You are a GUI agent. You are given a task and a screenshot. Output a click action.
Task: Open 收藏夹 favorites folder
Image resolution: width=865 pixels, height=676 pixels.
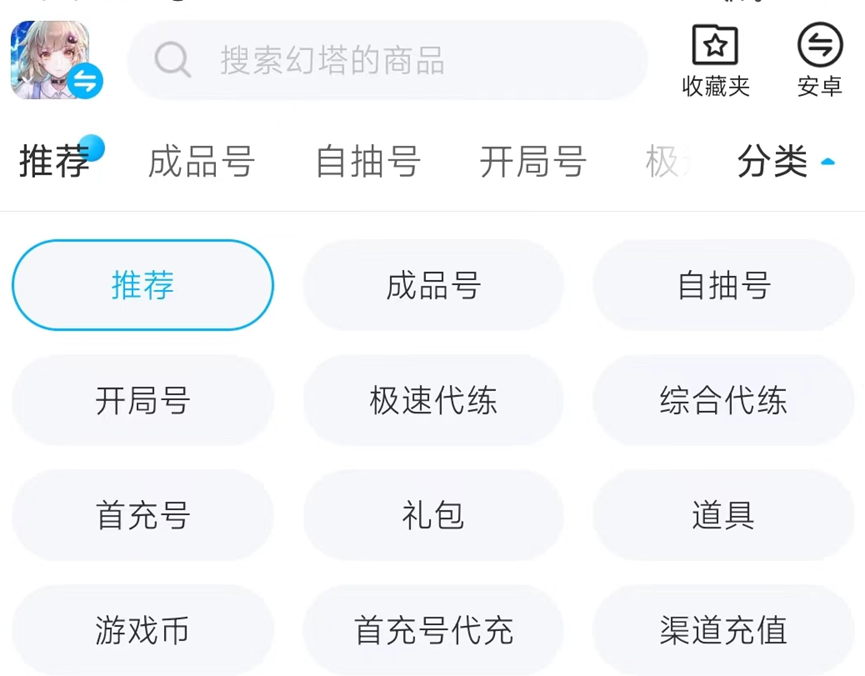coord(715,60)
